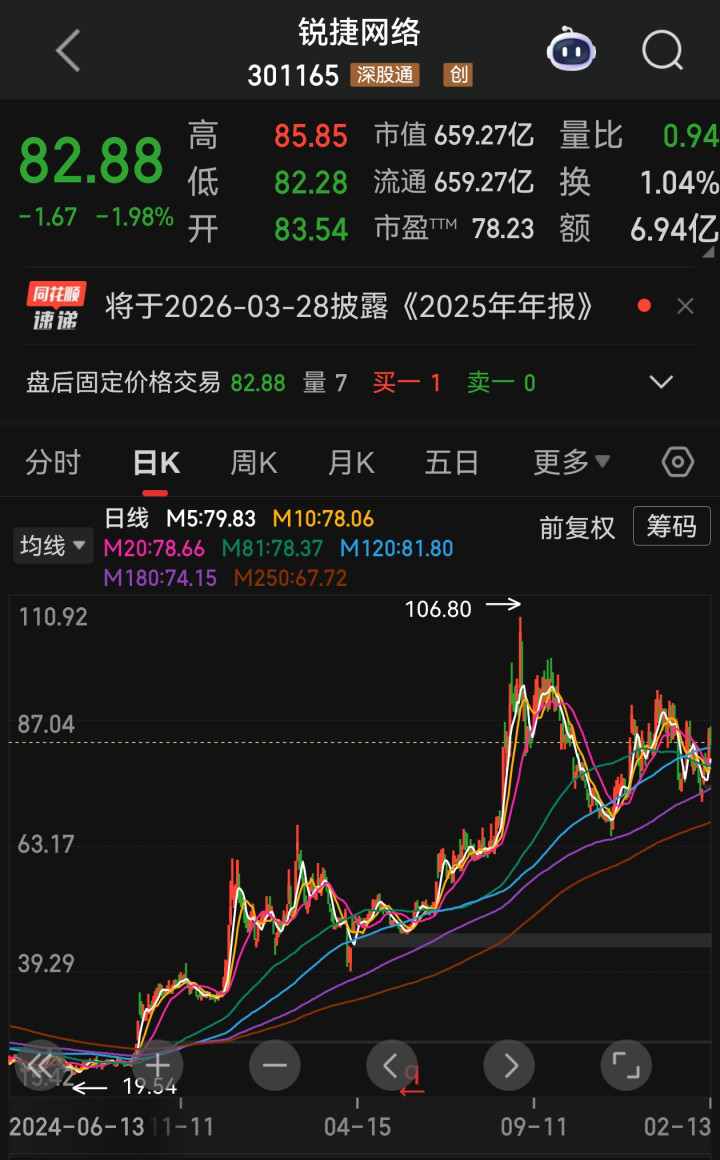The image size is (720, 1160).
Task: Zoom in the K-line chart
Action: click(x=158, y=1066)
